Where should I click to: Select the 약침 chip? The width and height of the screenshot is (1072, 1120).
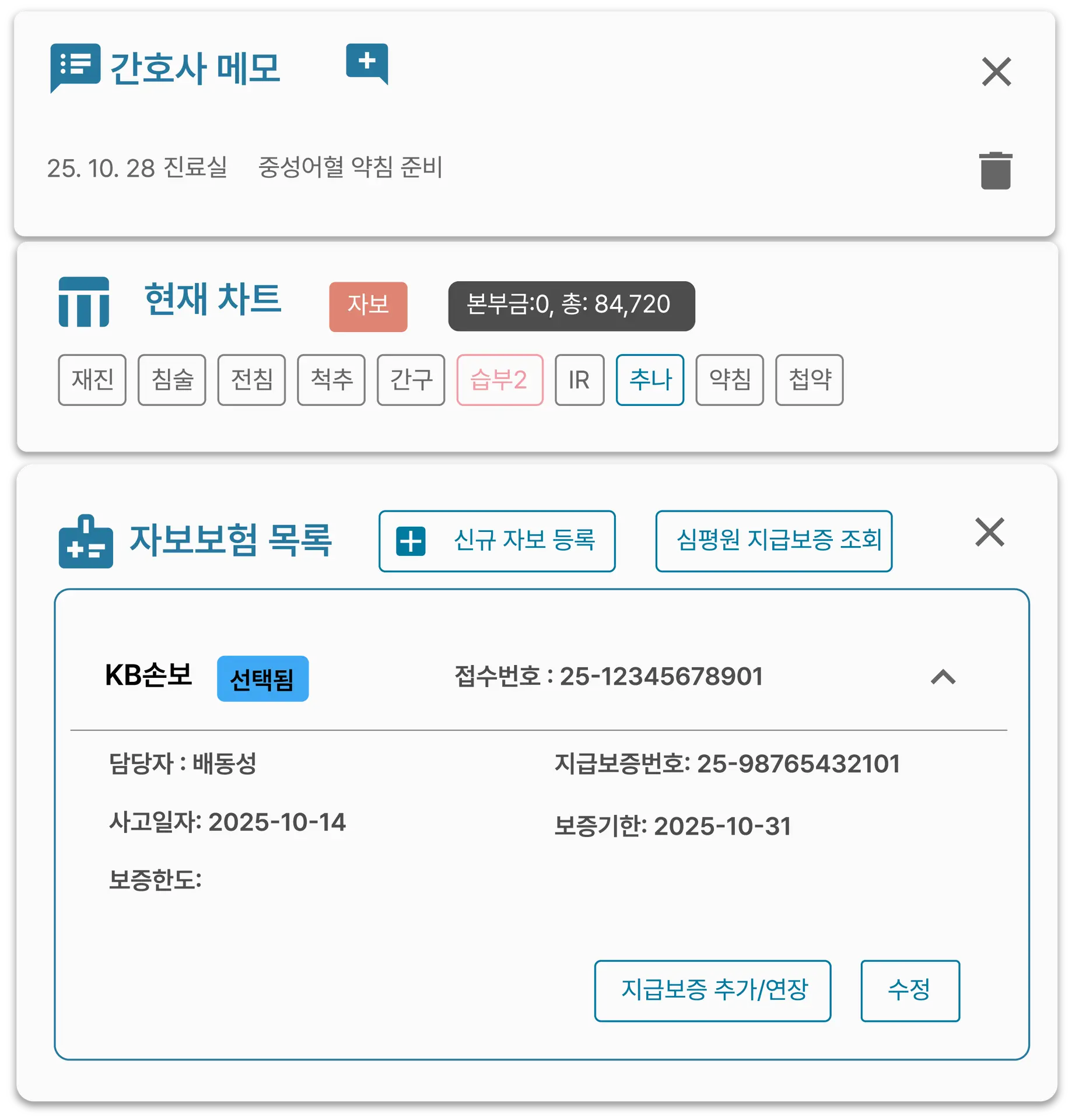[x=729, y=380]
